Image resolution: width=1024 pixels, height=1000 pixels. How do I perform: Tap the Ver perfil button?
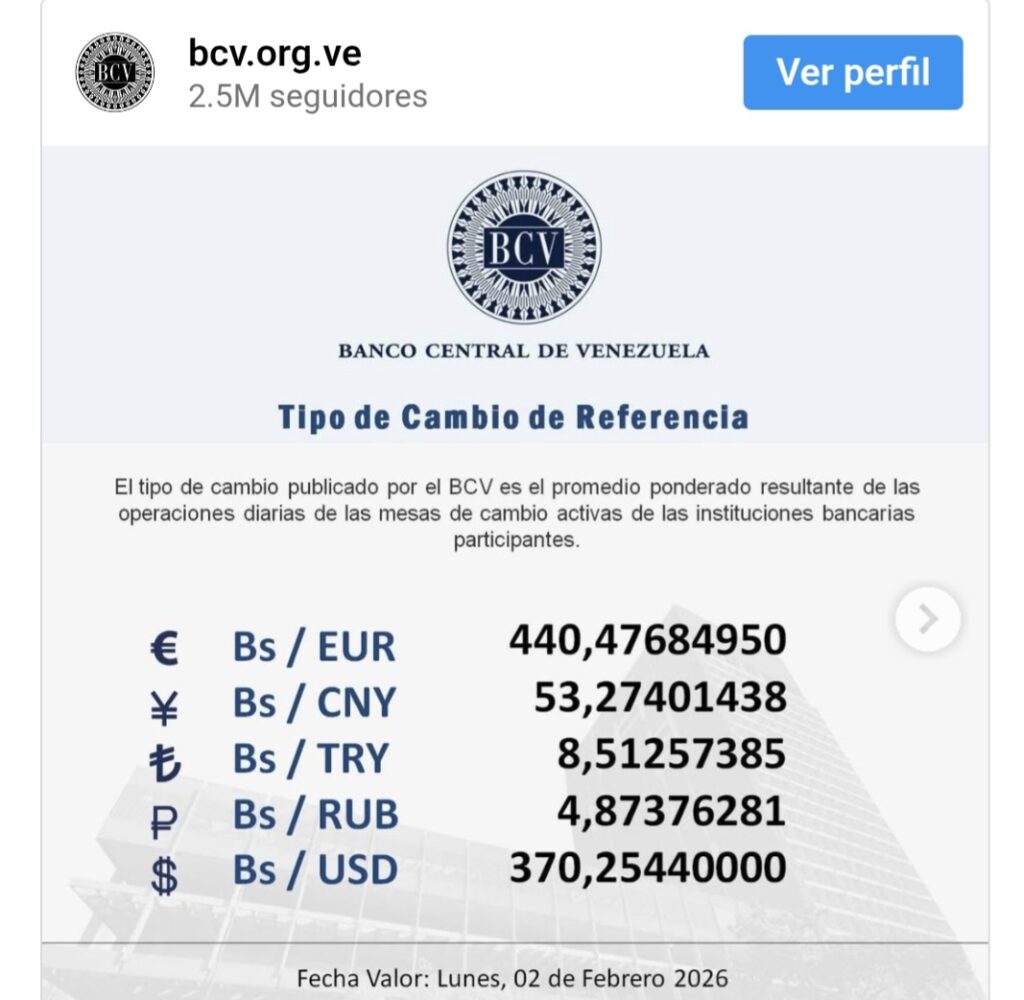(852, 72)
